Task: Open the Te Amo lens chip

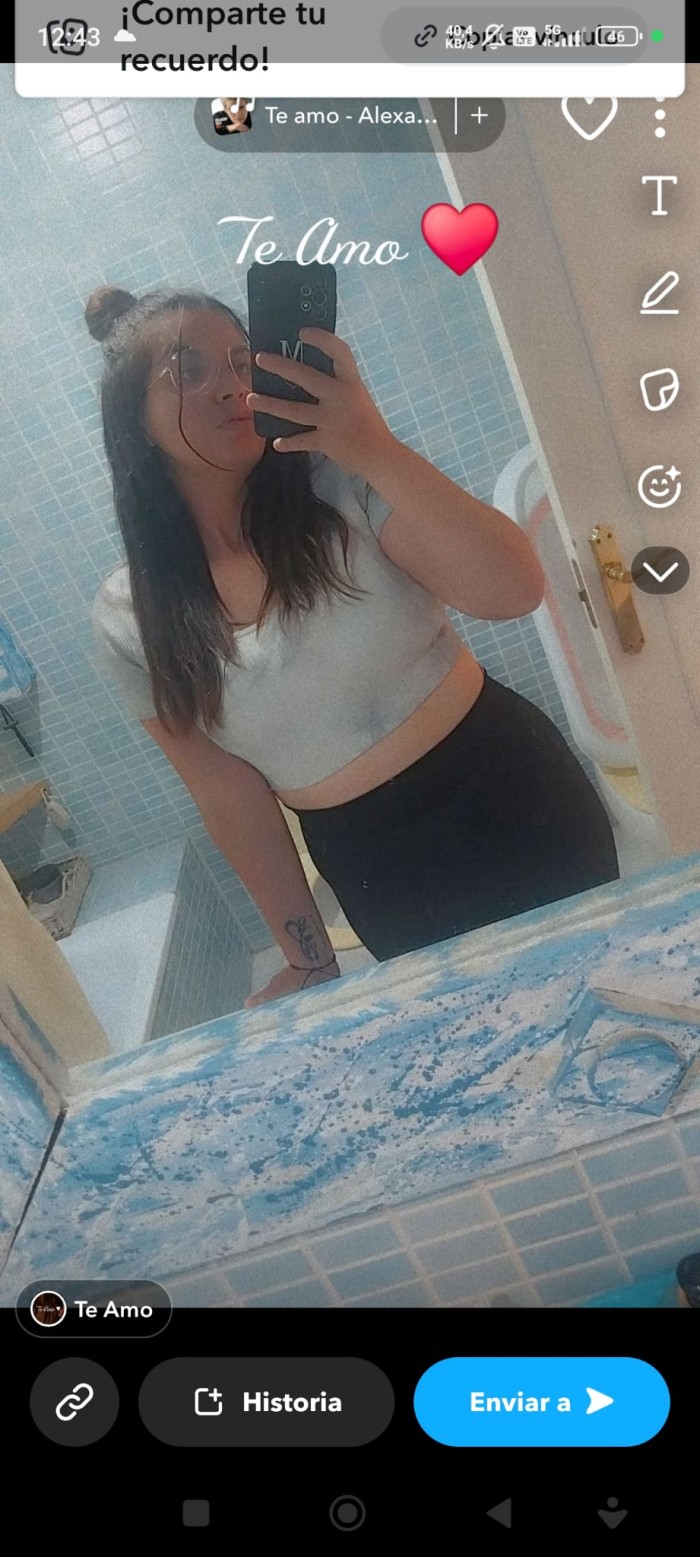Action: 94,1309
